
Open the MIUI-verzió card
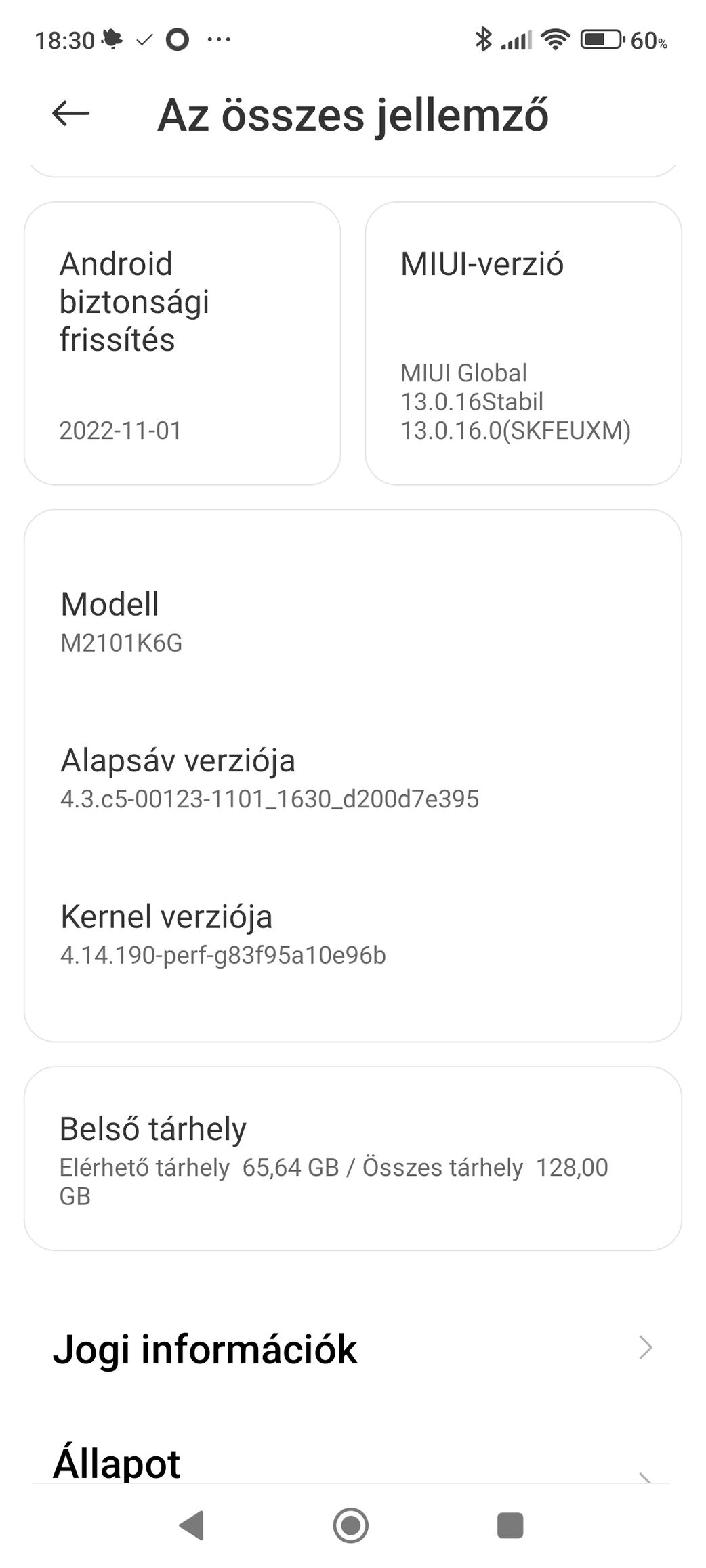coord(523,343)
